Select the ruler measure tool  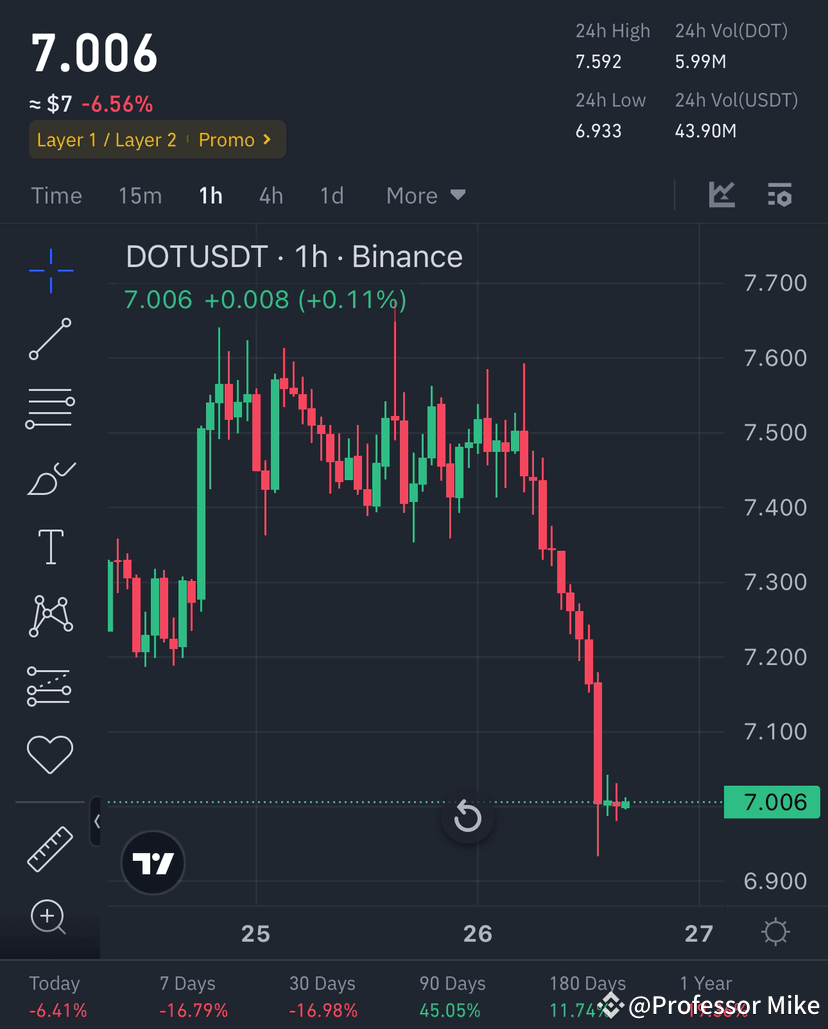coord(50,847)
